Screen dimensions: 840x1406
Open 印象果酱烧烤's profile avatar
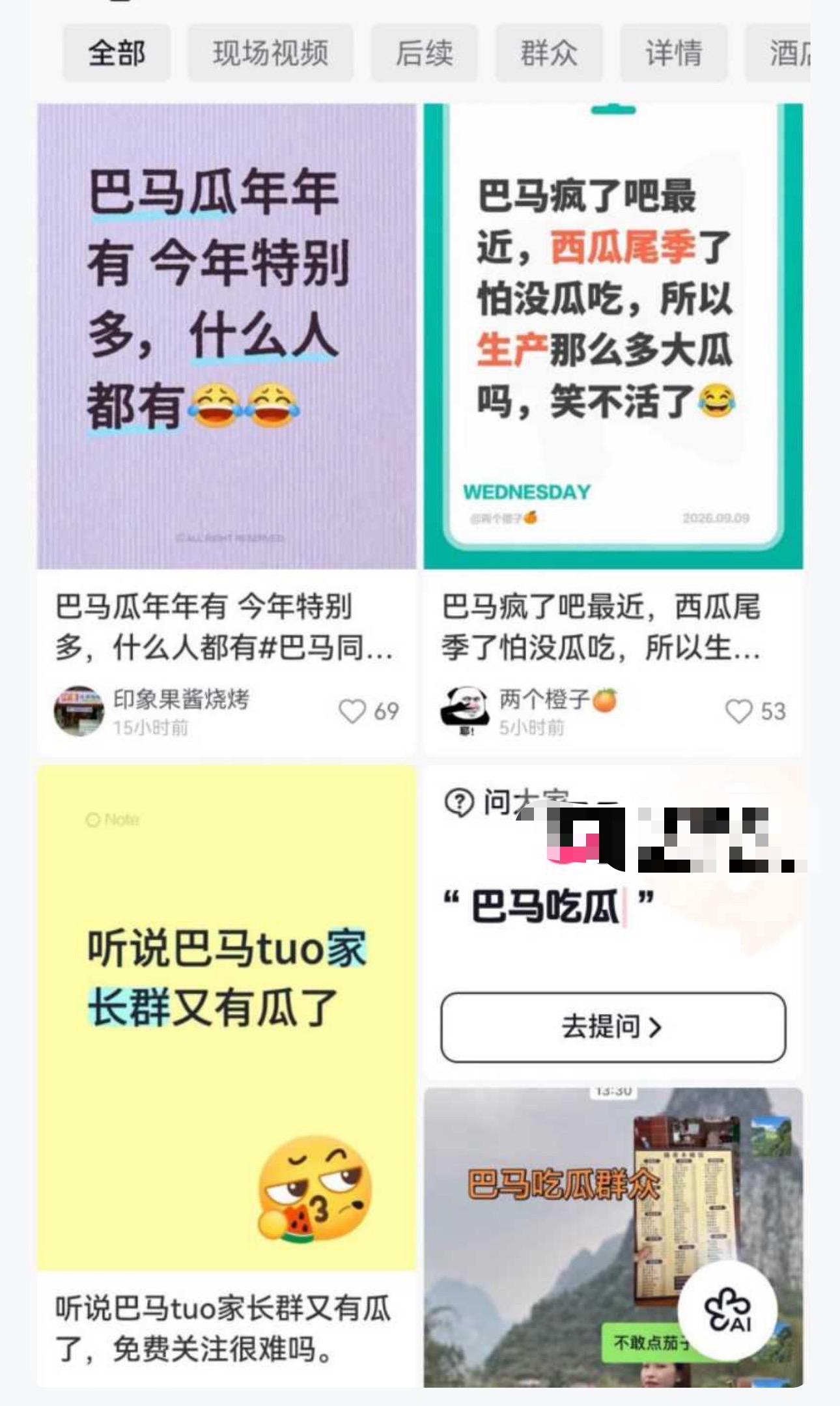79,711
